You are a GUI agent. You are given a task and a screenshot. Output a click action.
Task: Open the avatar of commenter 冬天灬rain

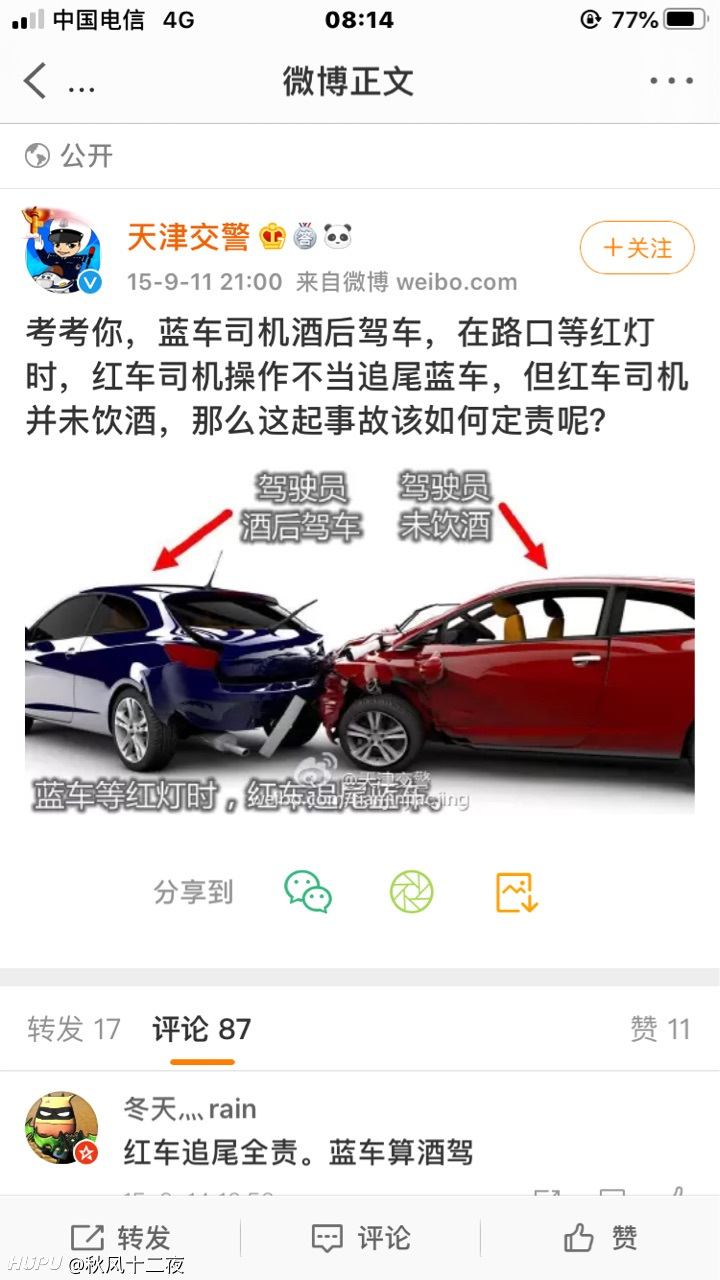coord(62,1128)
